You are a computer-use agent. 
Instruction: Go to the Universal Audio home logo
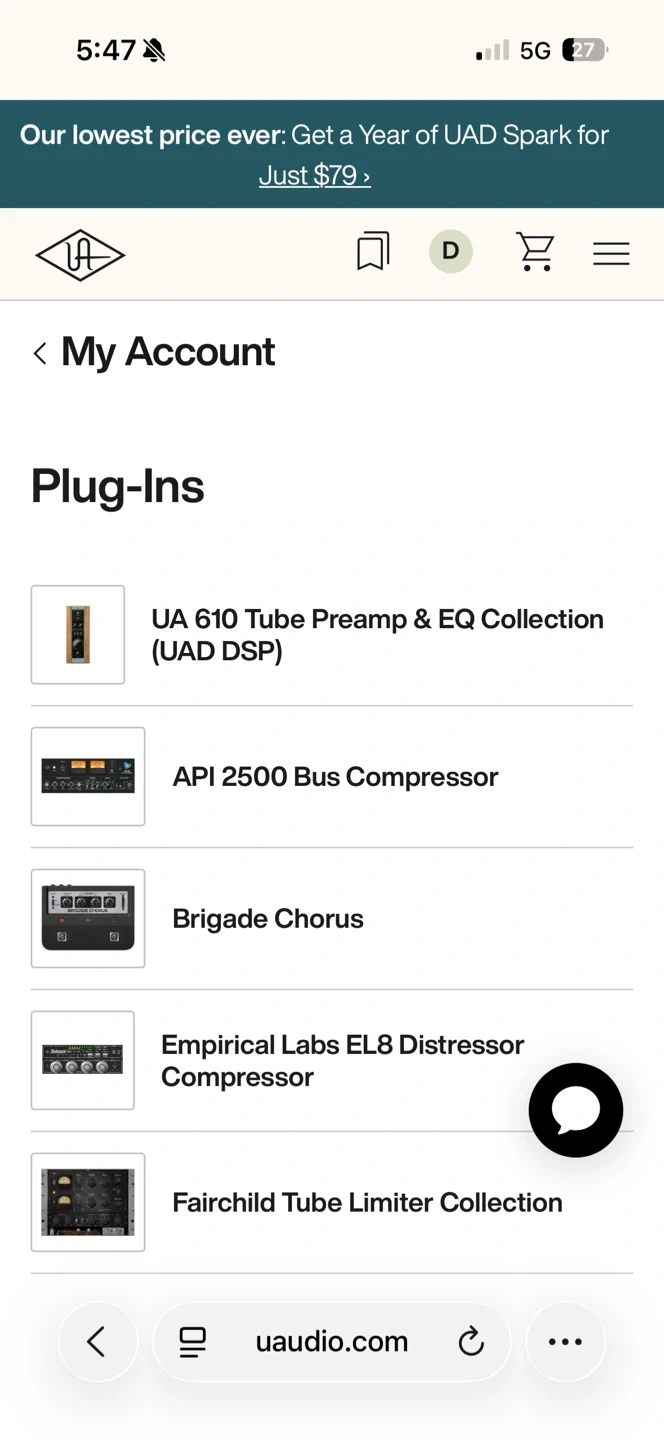pos(80,255)
